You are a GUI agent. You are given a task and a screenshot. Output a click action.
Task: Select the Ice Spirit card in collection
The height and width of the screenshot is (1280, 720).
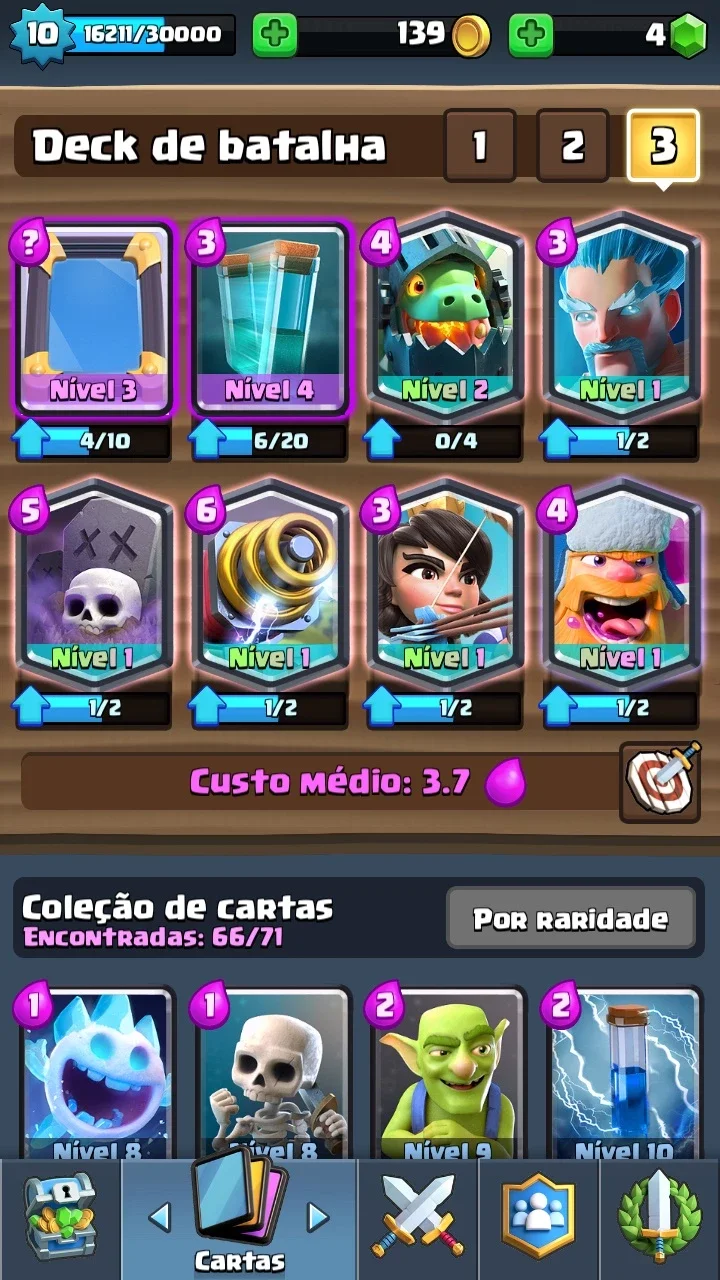tap(94, 1072)
